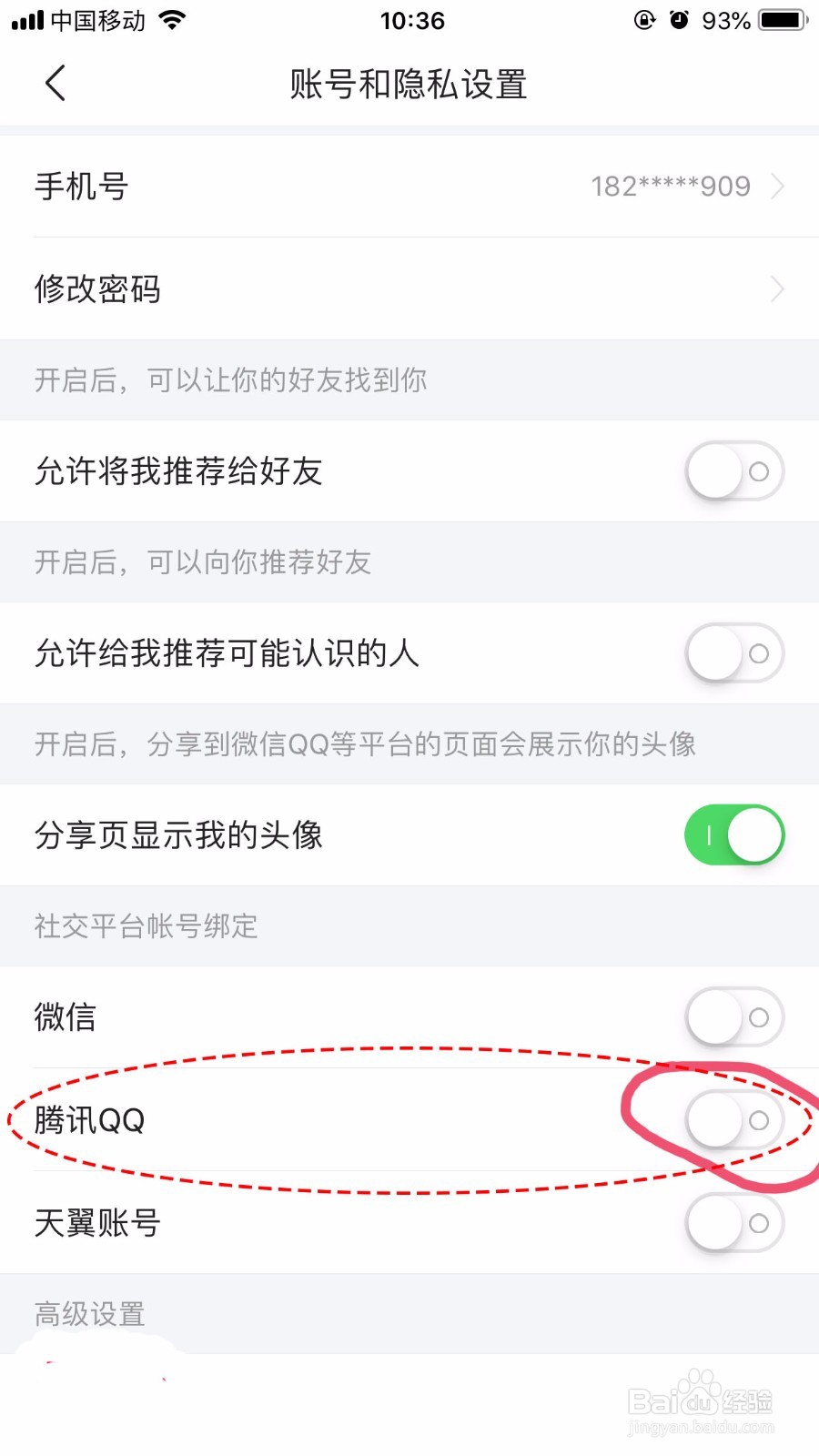Image resolution: width=819 pixels, height=1456 pixels.
Task: Disable 分享页显示我的头像 toggle
Action: point(733,834)
